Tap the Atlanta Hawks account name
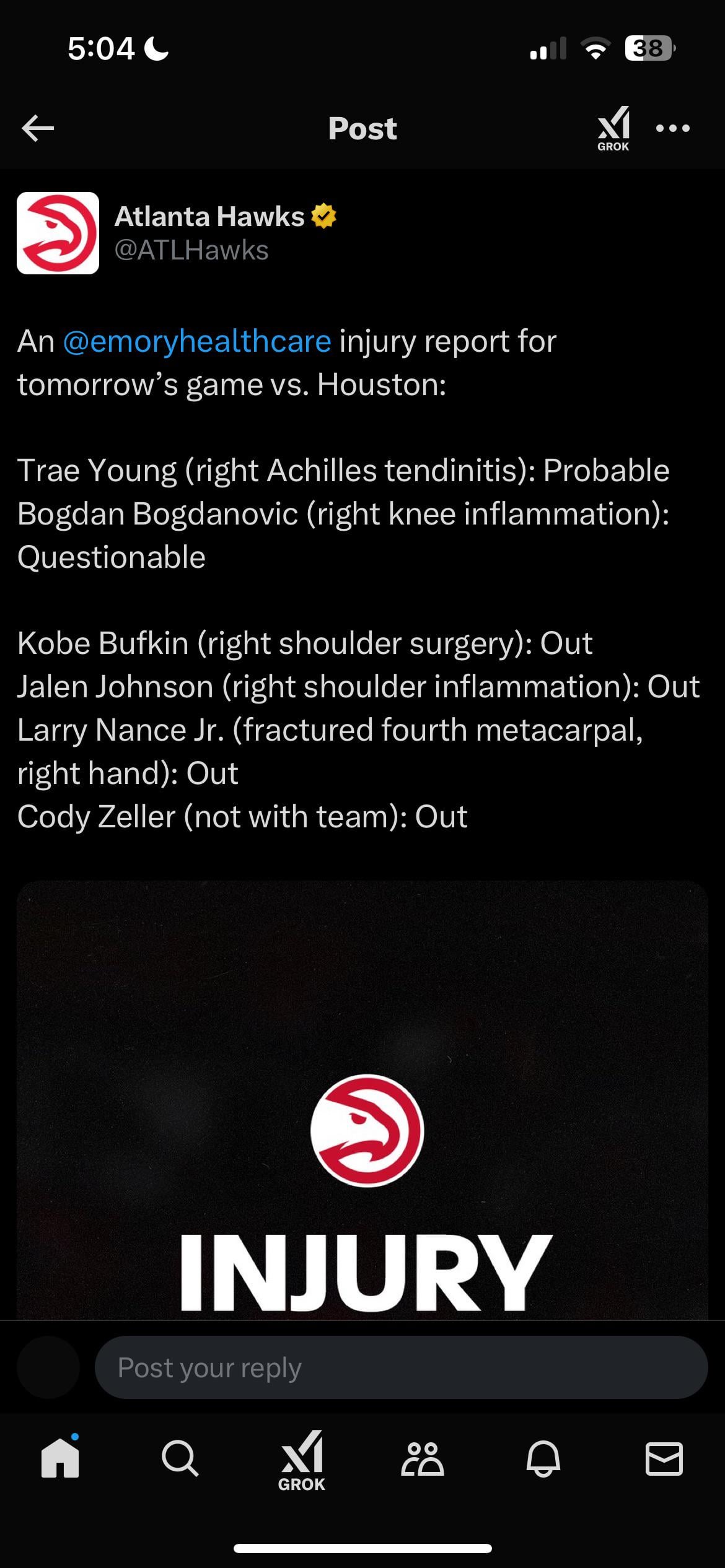The width and height of the screenshot is (725, 1568). coord(209,217)
